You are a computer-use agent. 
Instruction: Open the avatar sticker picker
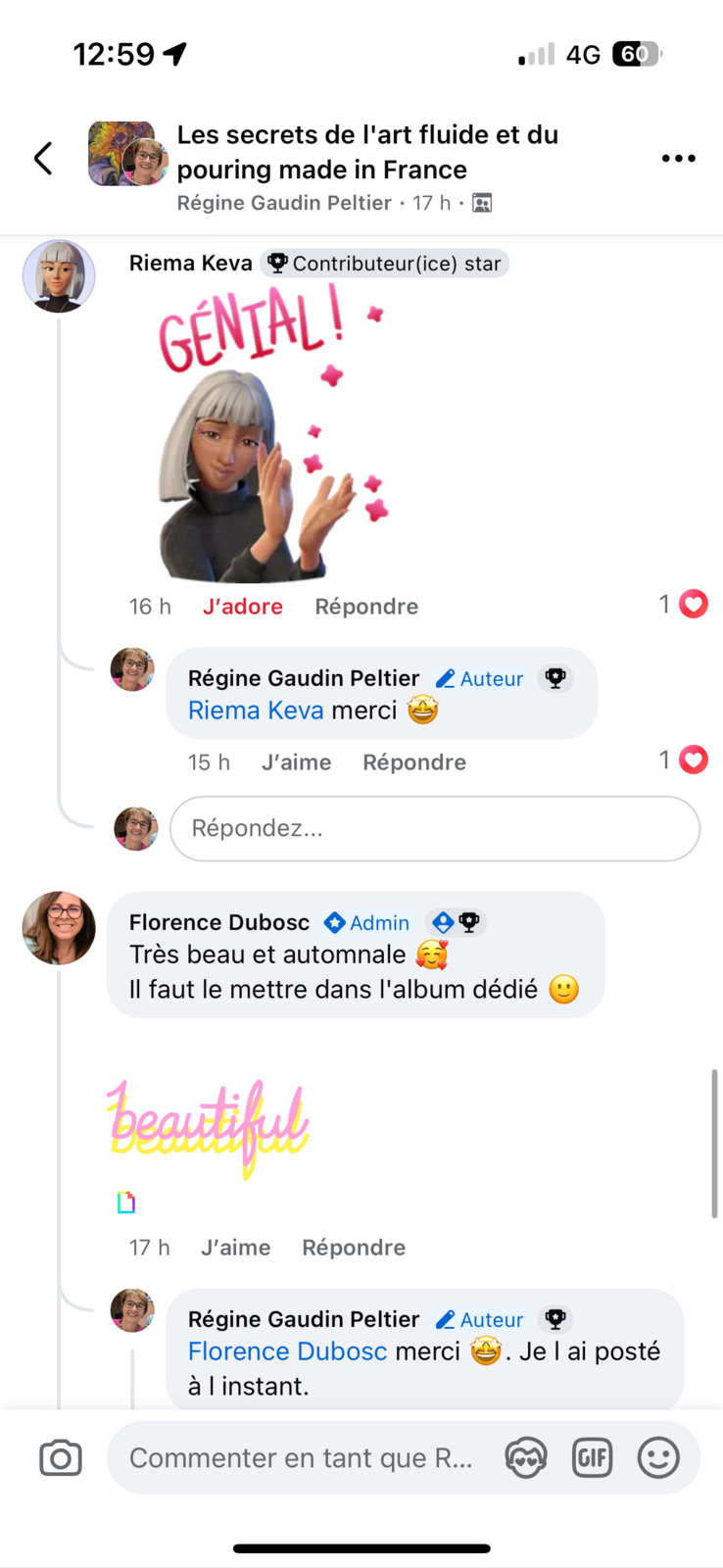[526, 1458]
